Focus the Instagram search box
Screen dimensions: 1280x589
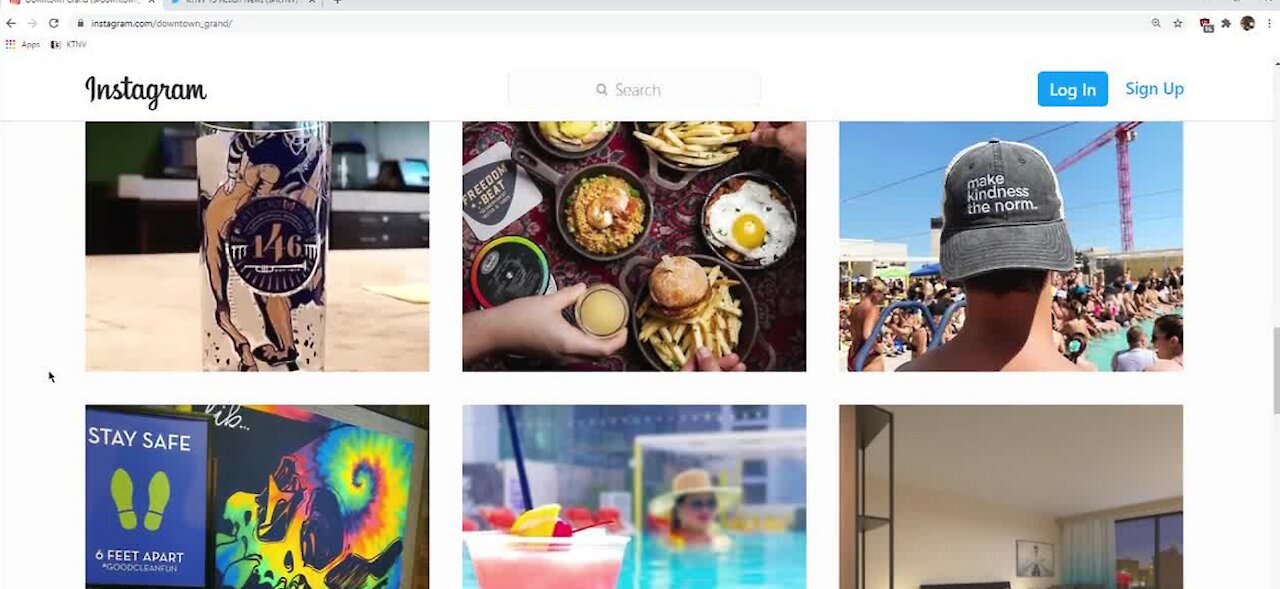[635, 90]
